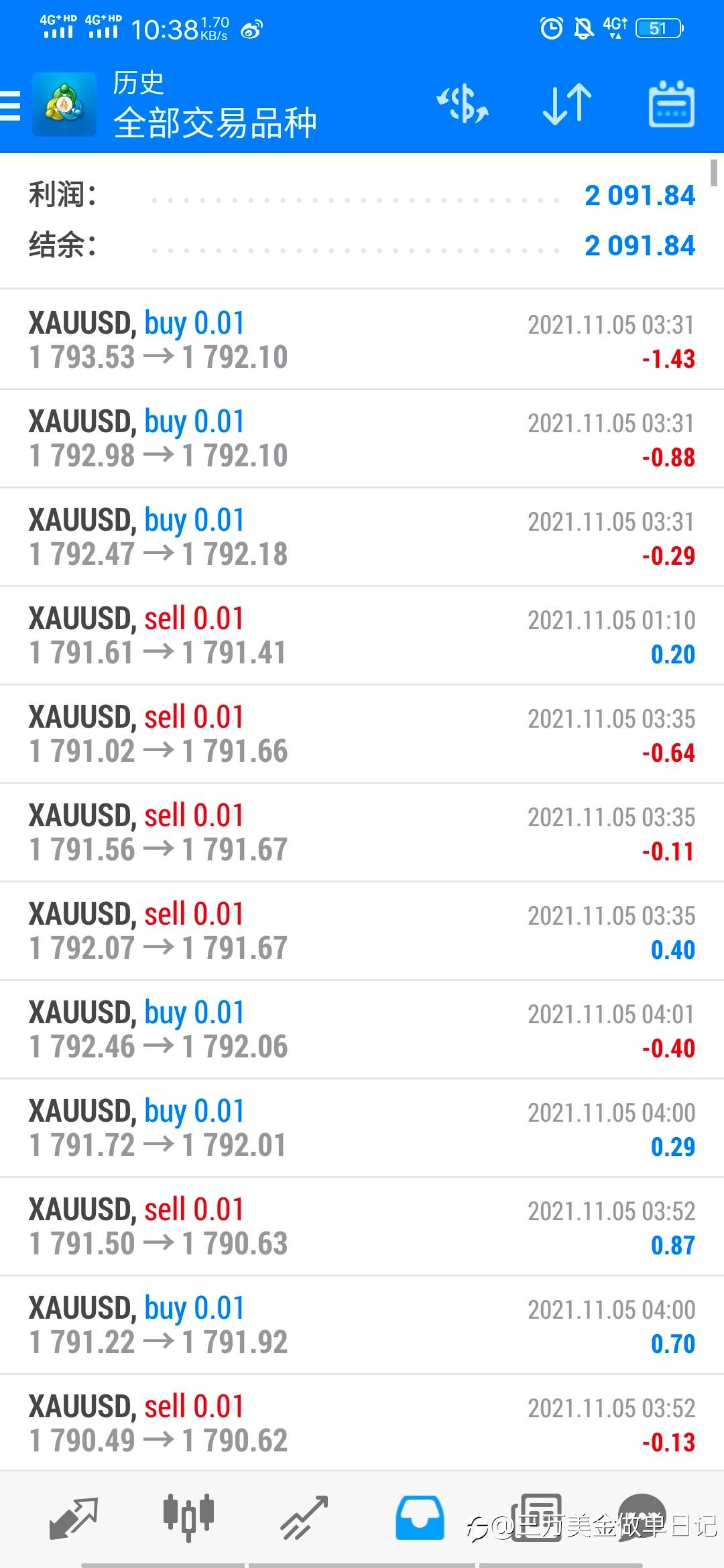
Task: Switch to the Quotes tab
Action: point(74,1517)
